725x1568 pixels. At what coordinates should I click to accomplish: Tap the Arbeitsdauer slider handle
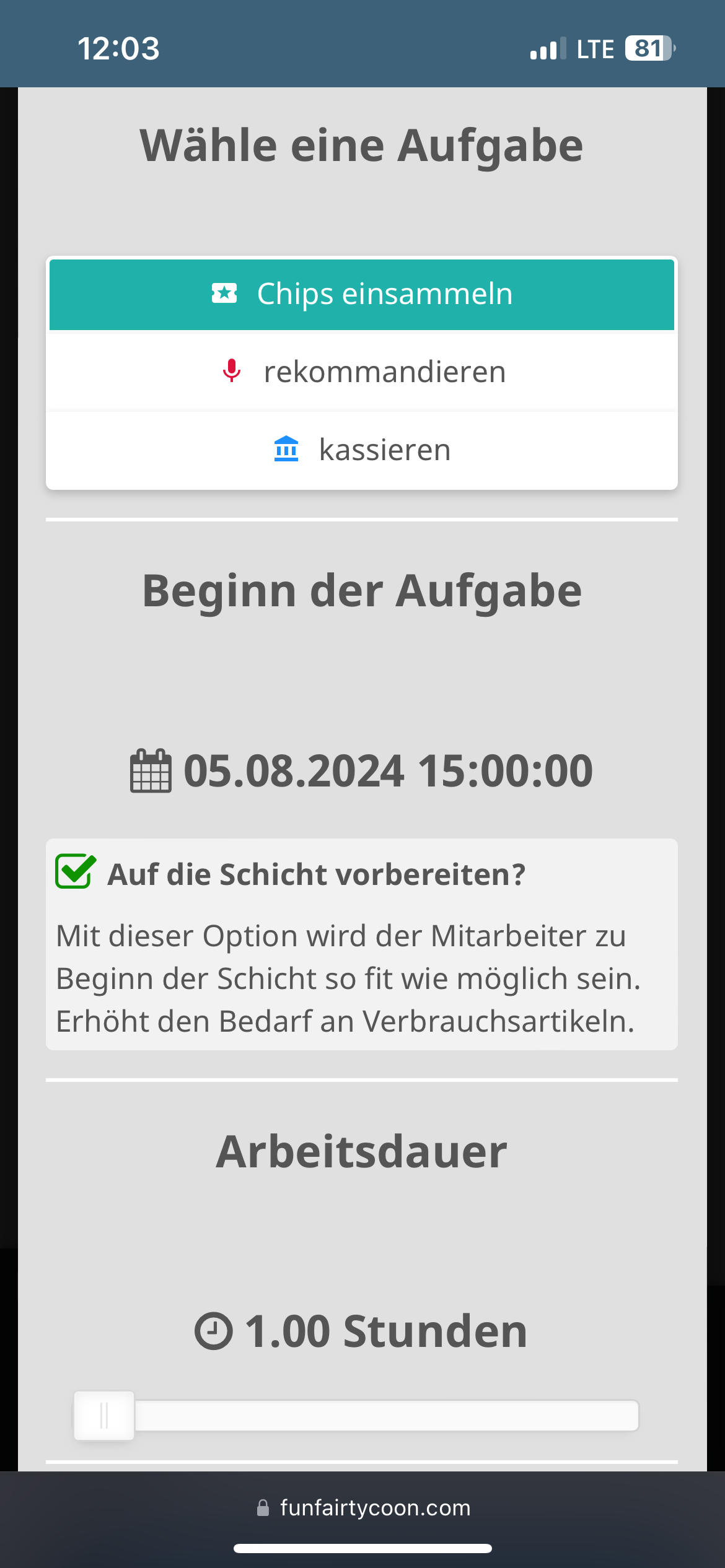coord(104,1416)
